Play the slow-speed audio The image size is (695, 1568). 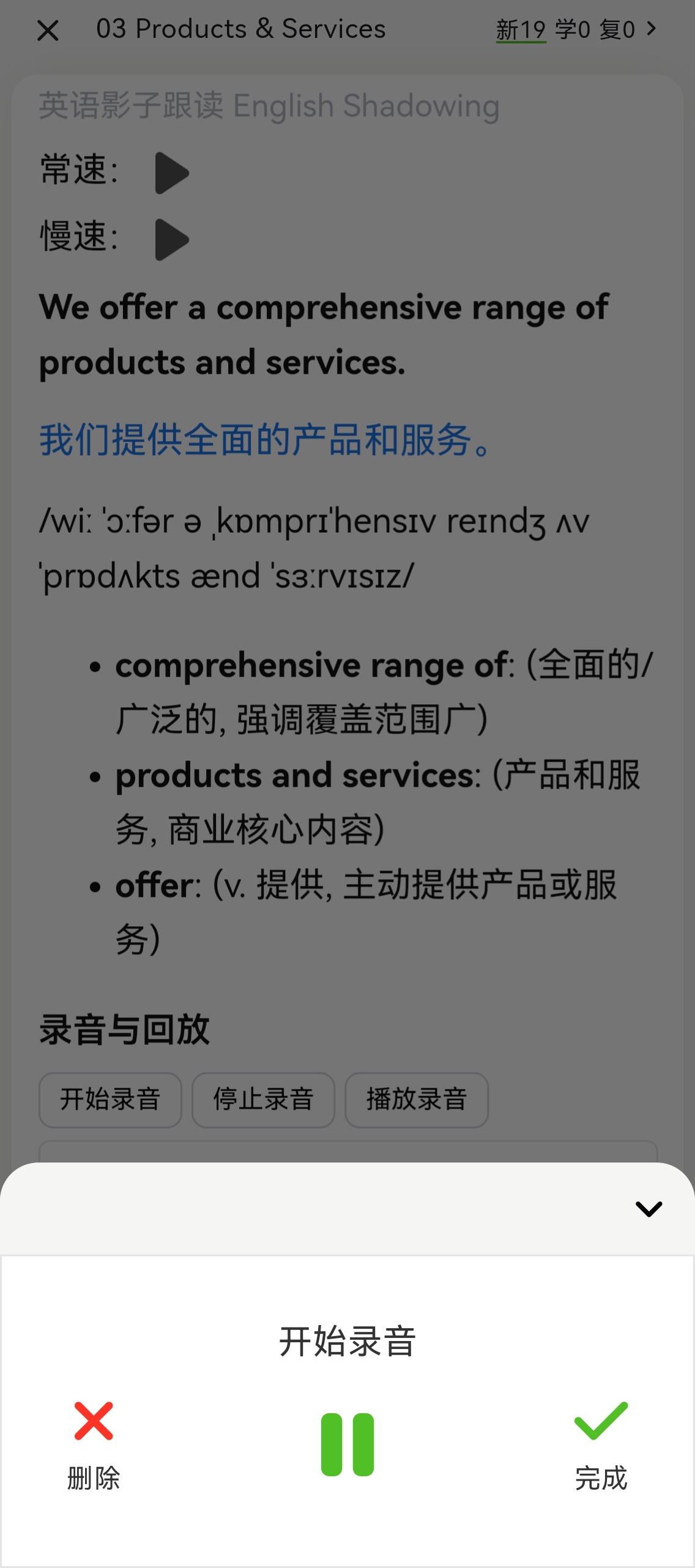[171, 240]
